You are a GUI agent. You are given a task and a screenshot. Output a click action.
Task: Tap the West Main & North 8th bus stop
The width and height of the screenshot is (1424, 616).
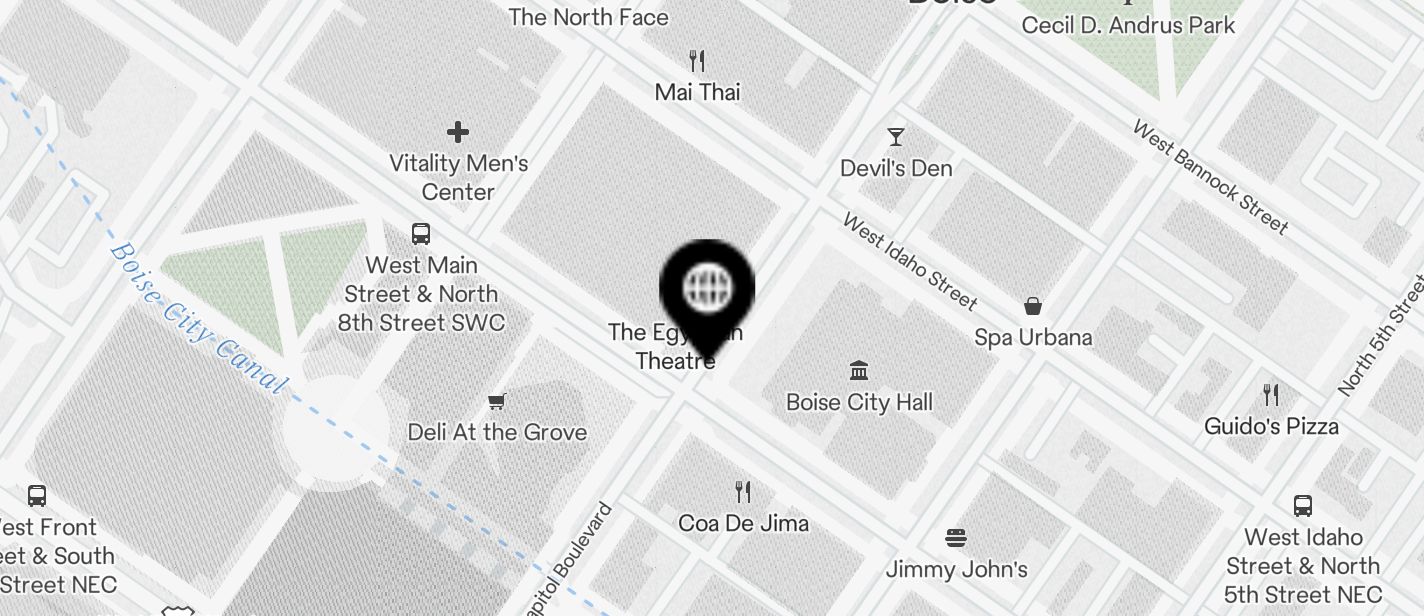click(421, 235)
